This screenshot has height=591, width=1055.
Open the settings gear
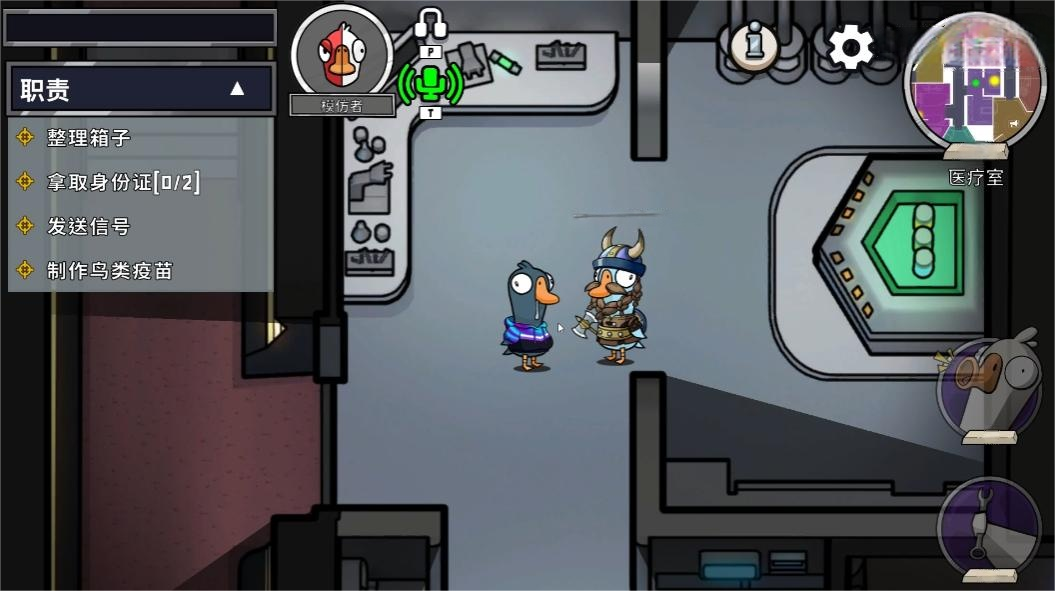851,47
